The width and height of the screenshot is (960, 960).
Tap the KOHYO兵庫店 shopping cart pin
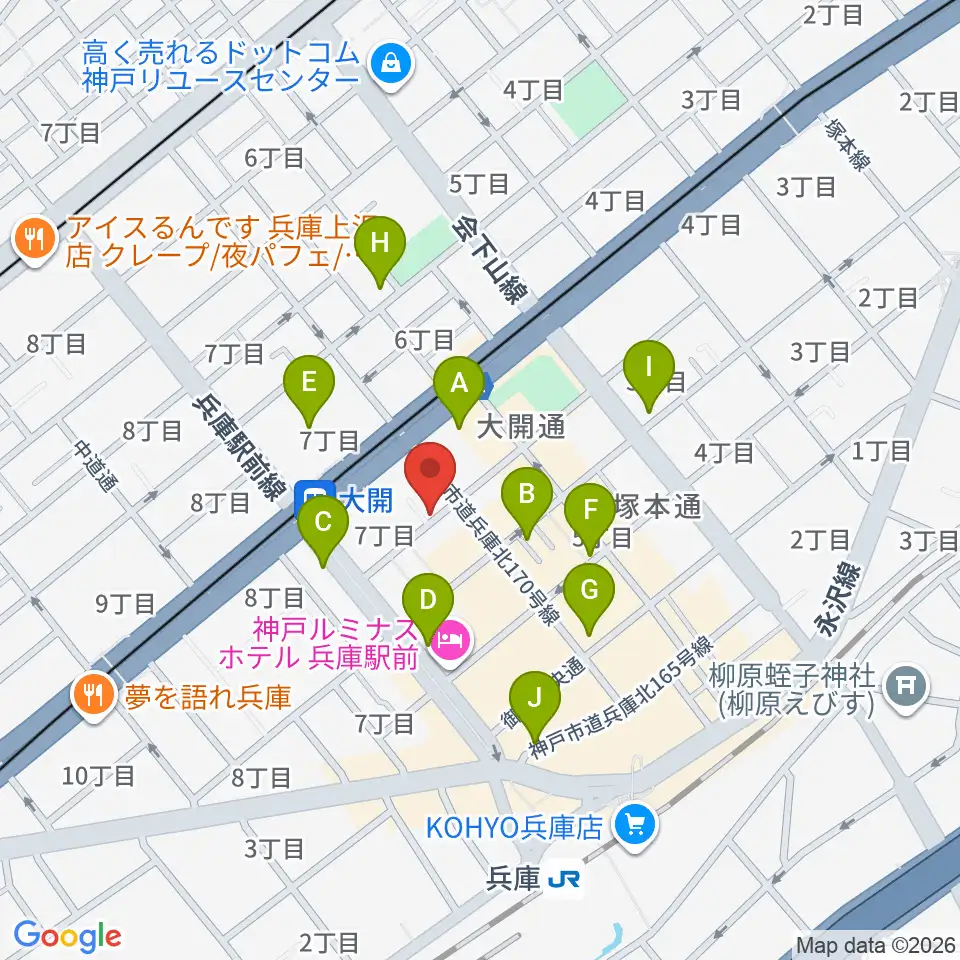point(636,828)
